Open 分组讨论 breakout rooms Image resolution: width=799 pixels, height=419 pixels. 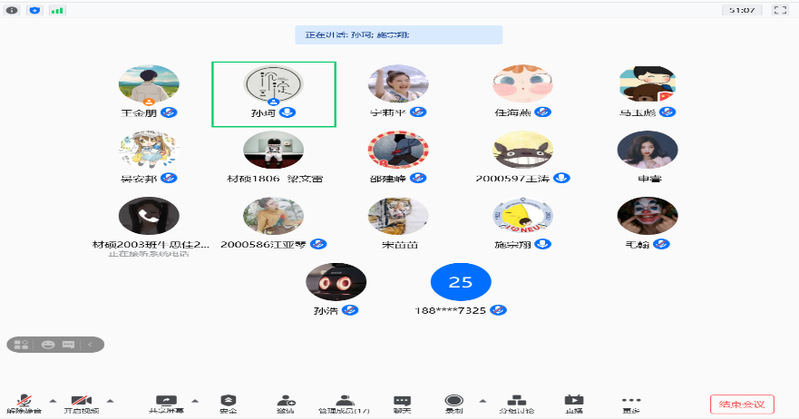pos(516,402)
